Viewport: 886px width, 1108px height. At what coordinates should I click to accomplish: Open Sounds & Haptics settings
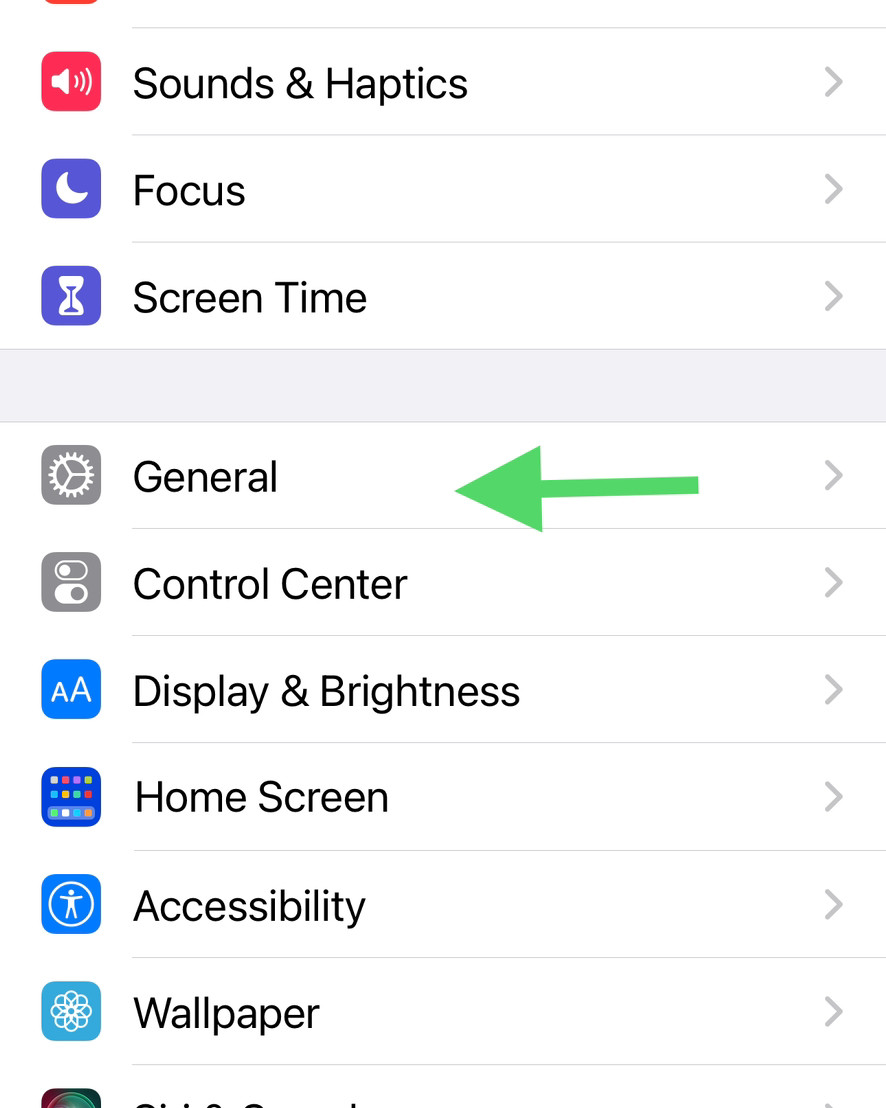[x=300, y=83]
